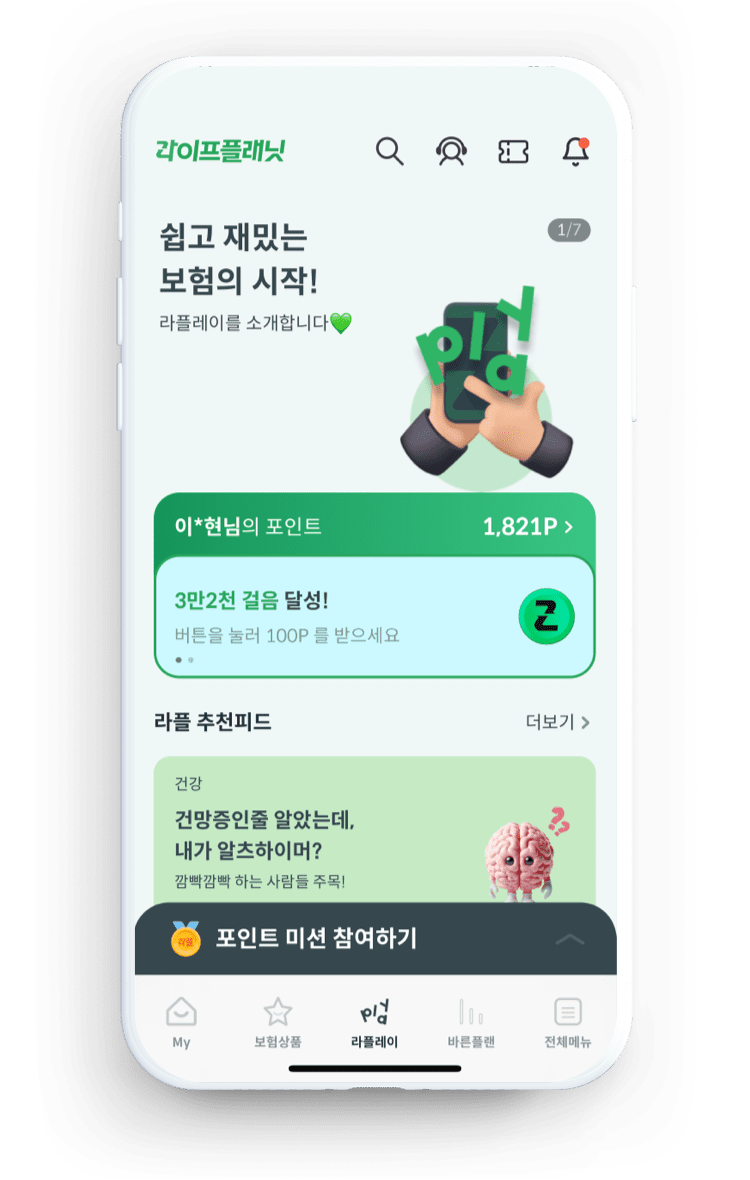The image size is (750, 1180).
Task: Claim 100P with the green coin button
Action: click(x=546, y=616)
